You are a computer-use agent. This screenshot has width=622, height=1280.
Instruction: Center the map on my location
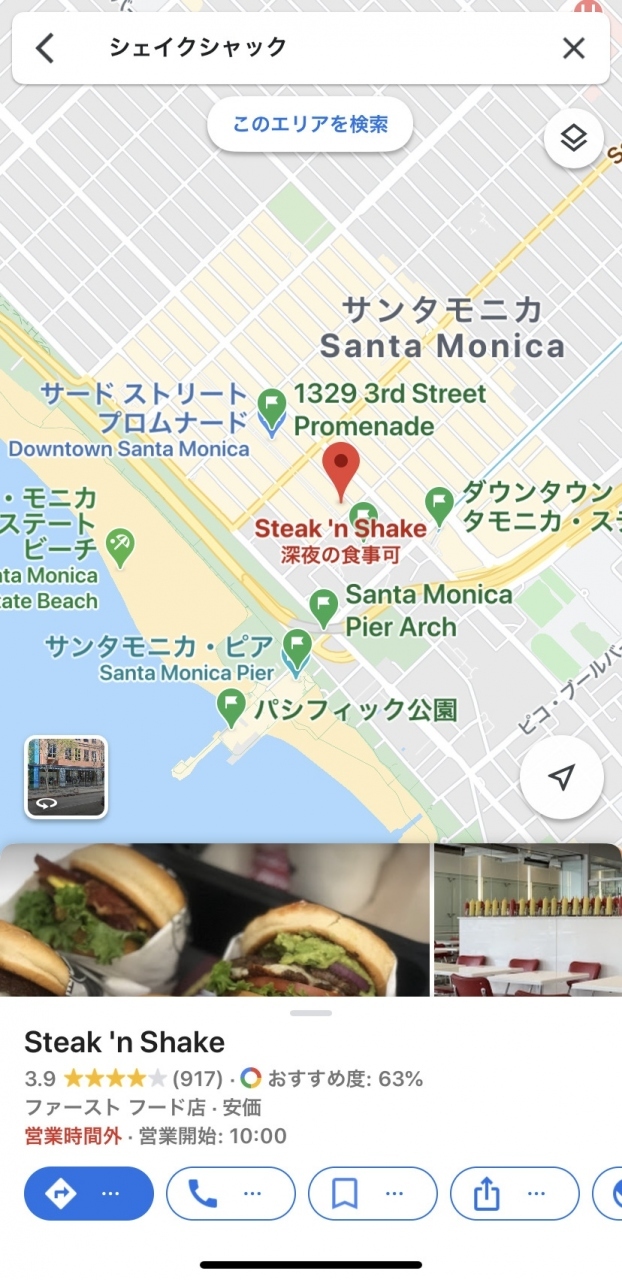click(x=562, y=778)
